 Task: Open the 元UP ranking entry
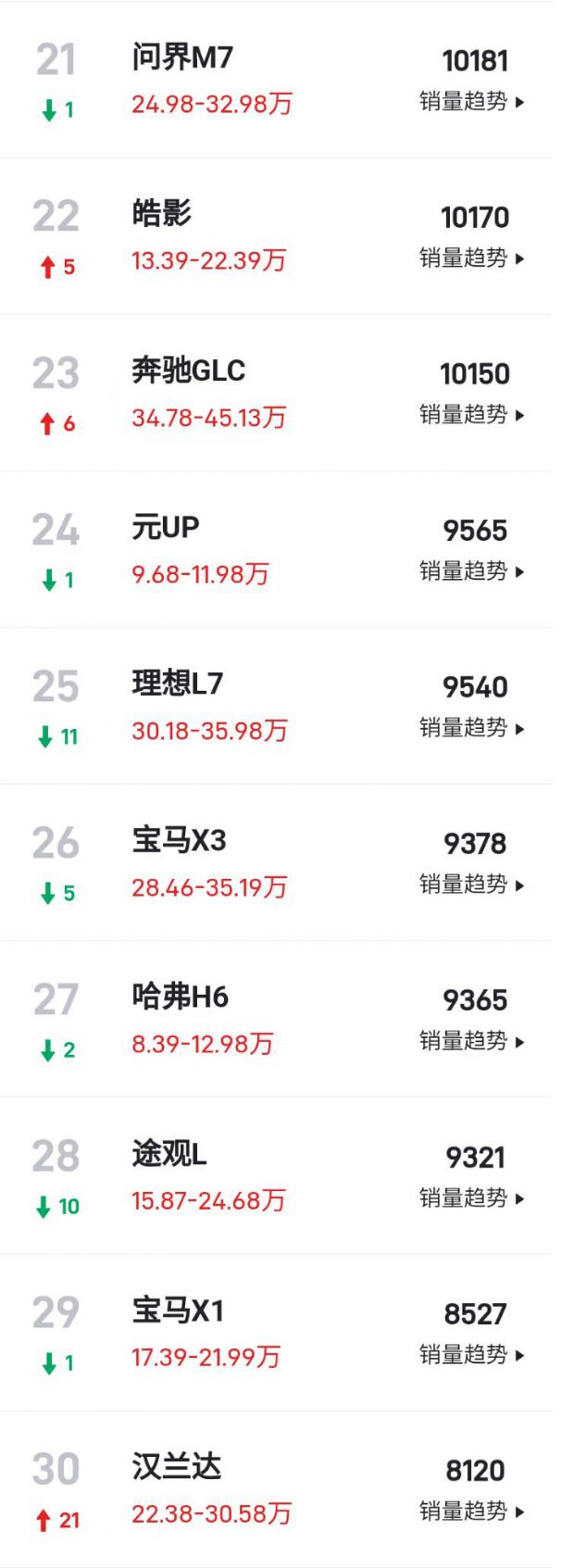pos(166,528)
